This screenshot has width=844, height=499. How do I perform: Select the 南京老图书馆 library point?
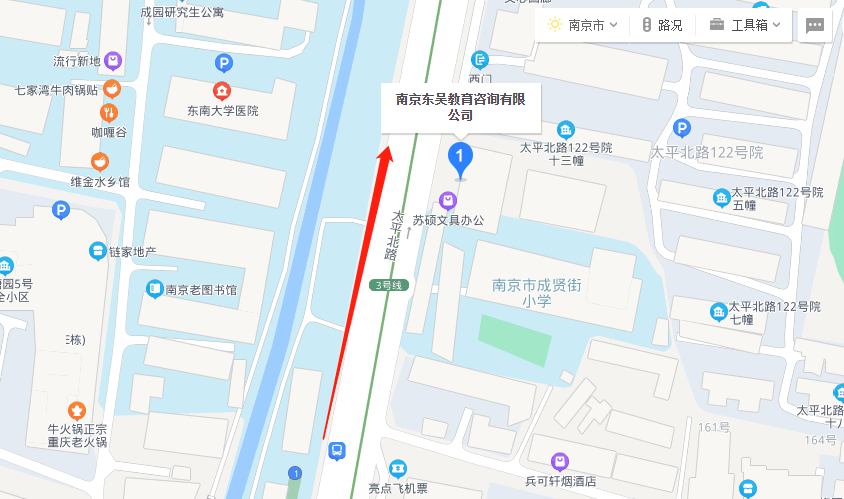(155, 290)
